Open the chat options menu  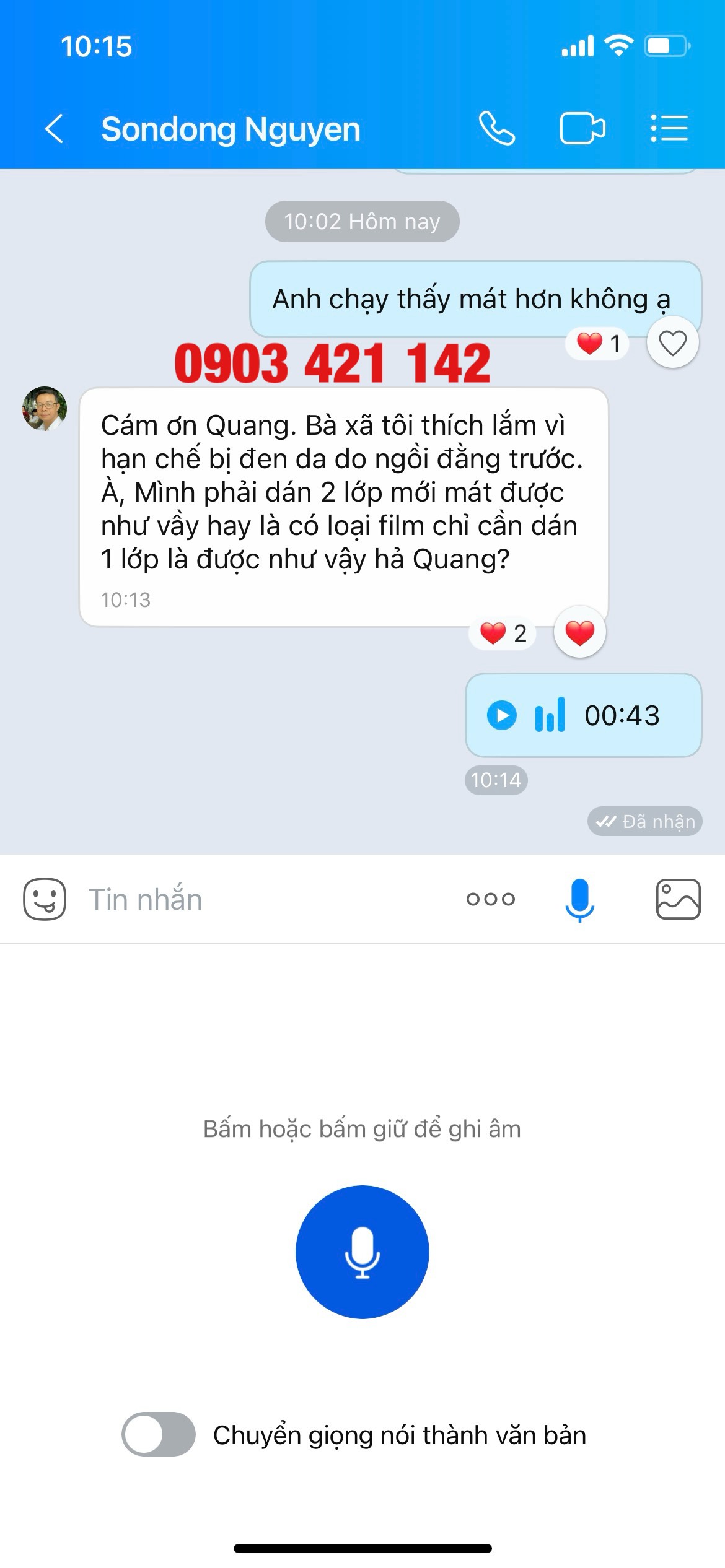click(x=669, y=129)
